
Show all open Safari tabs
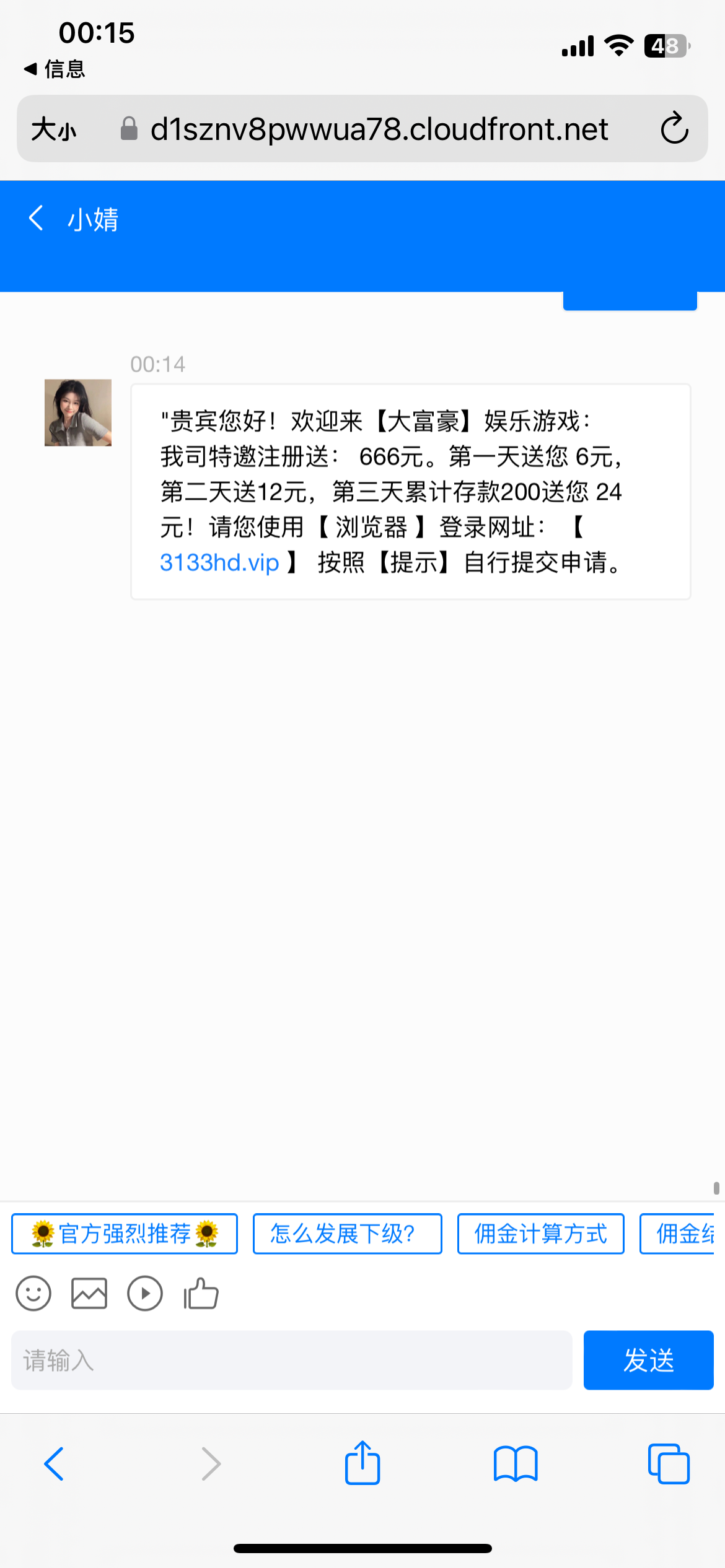coord(668,1464)
